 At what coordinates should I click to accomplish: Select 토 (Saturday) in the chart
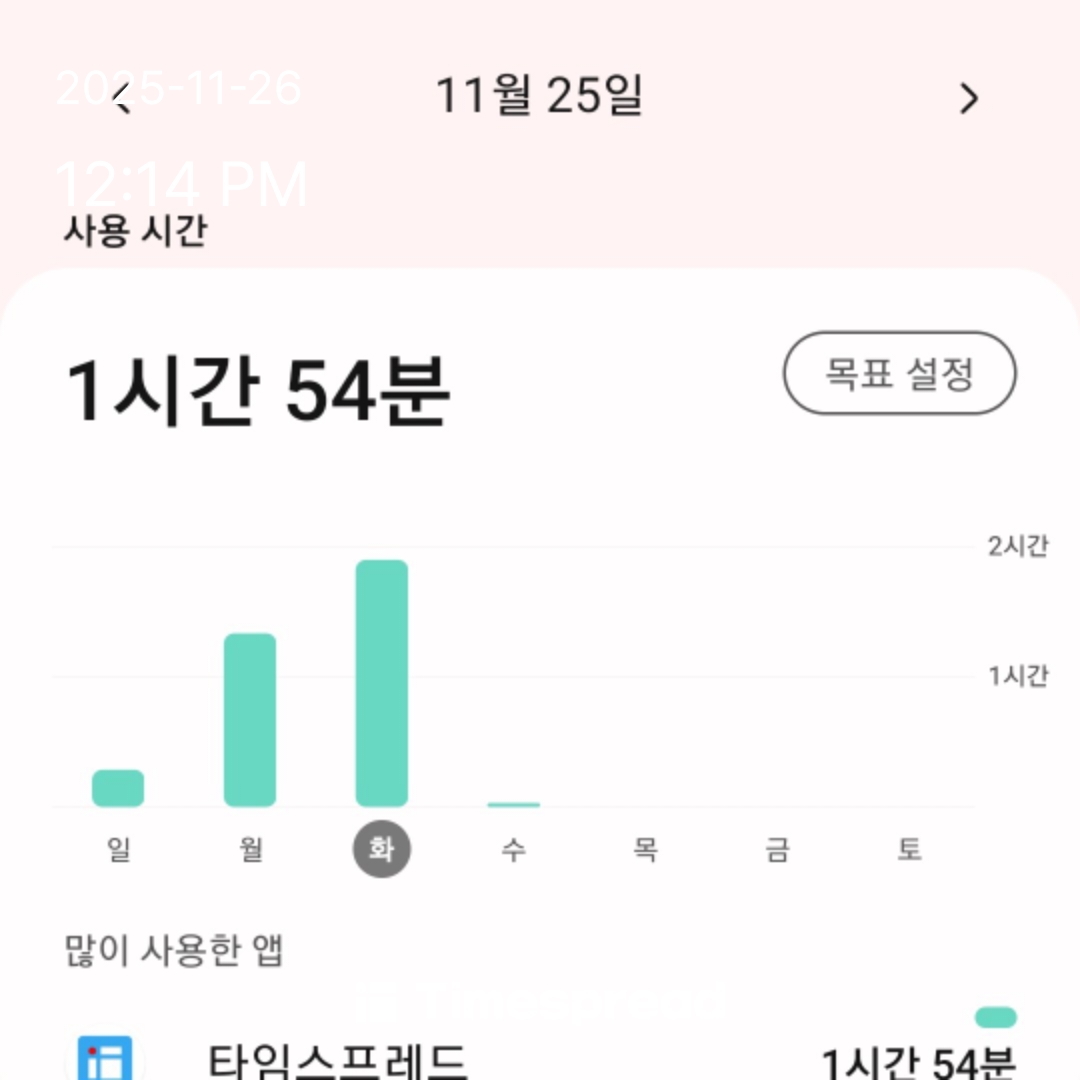909,851
